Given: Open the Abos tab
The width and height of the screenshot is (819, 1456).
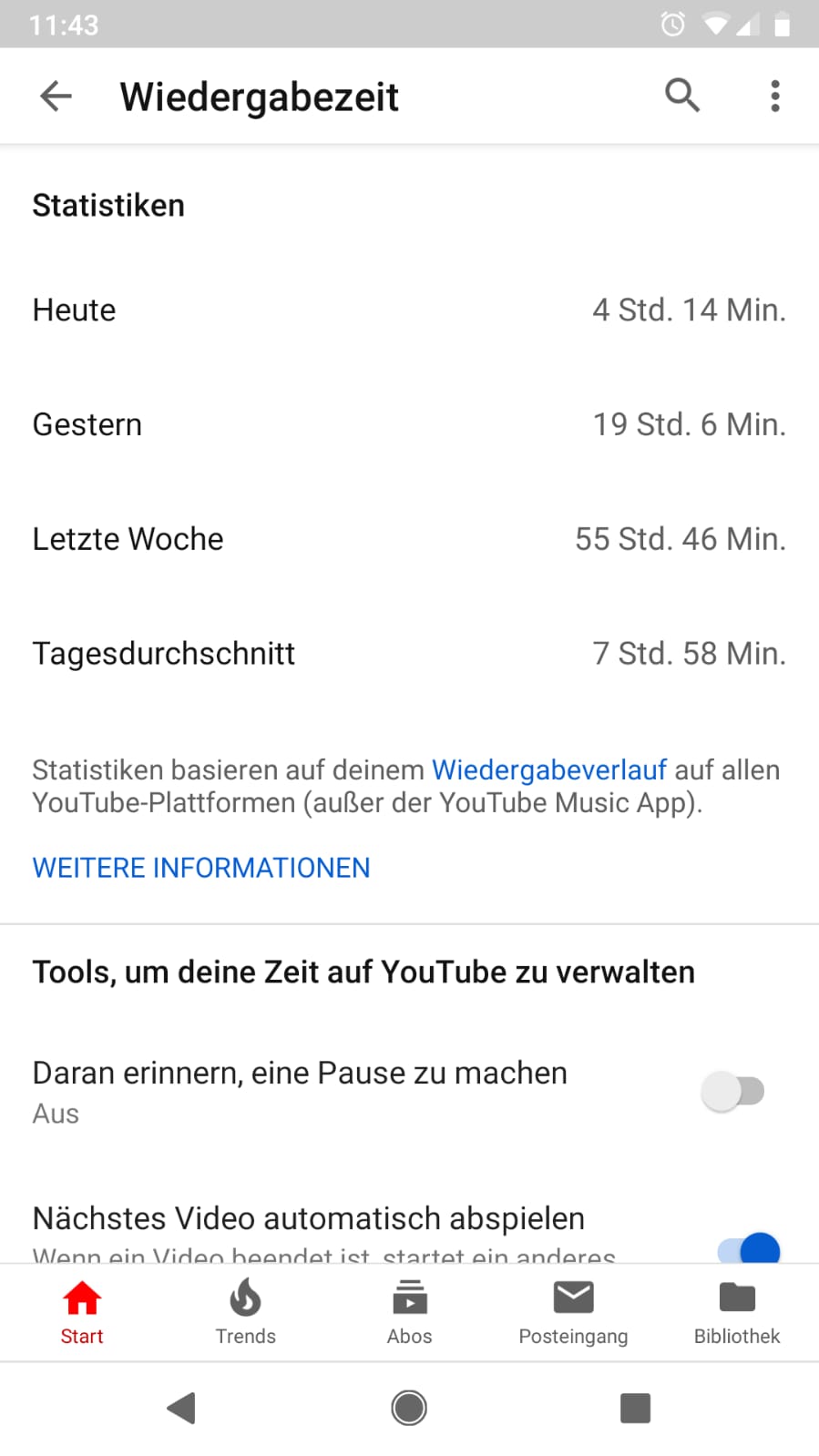Looking at the screenshot, I should click(409, 1311).
